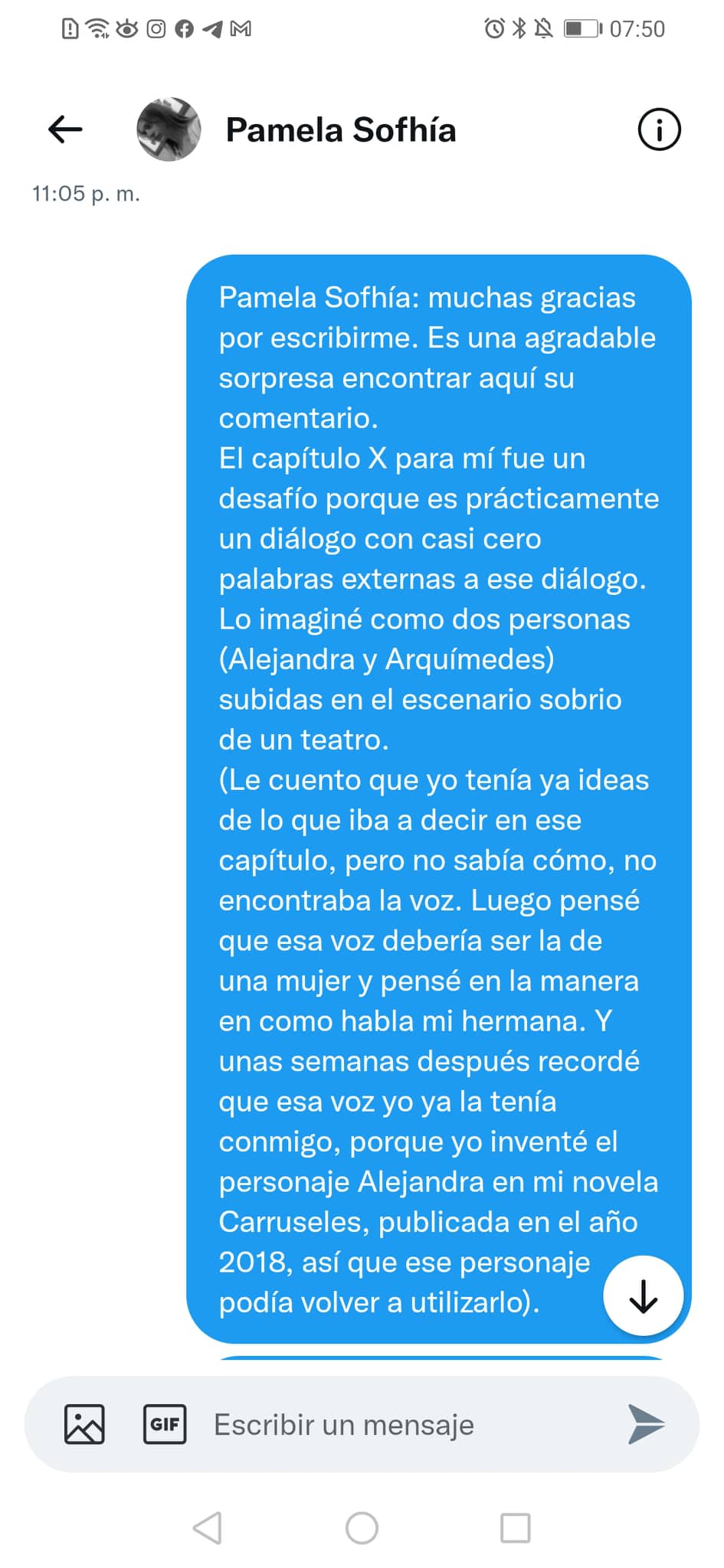This screenshot has height=1568, width=724.
Task: Go back using the arrow icon
Action: pyautogui.click(x=65, y=129)
